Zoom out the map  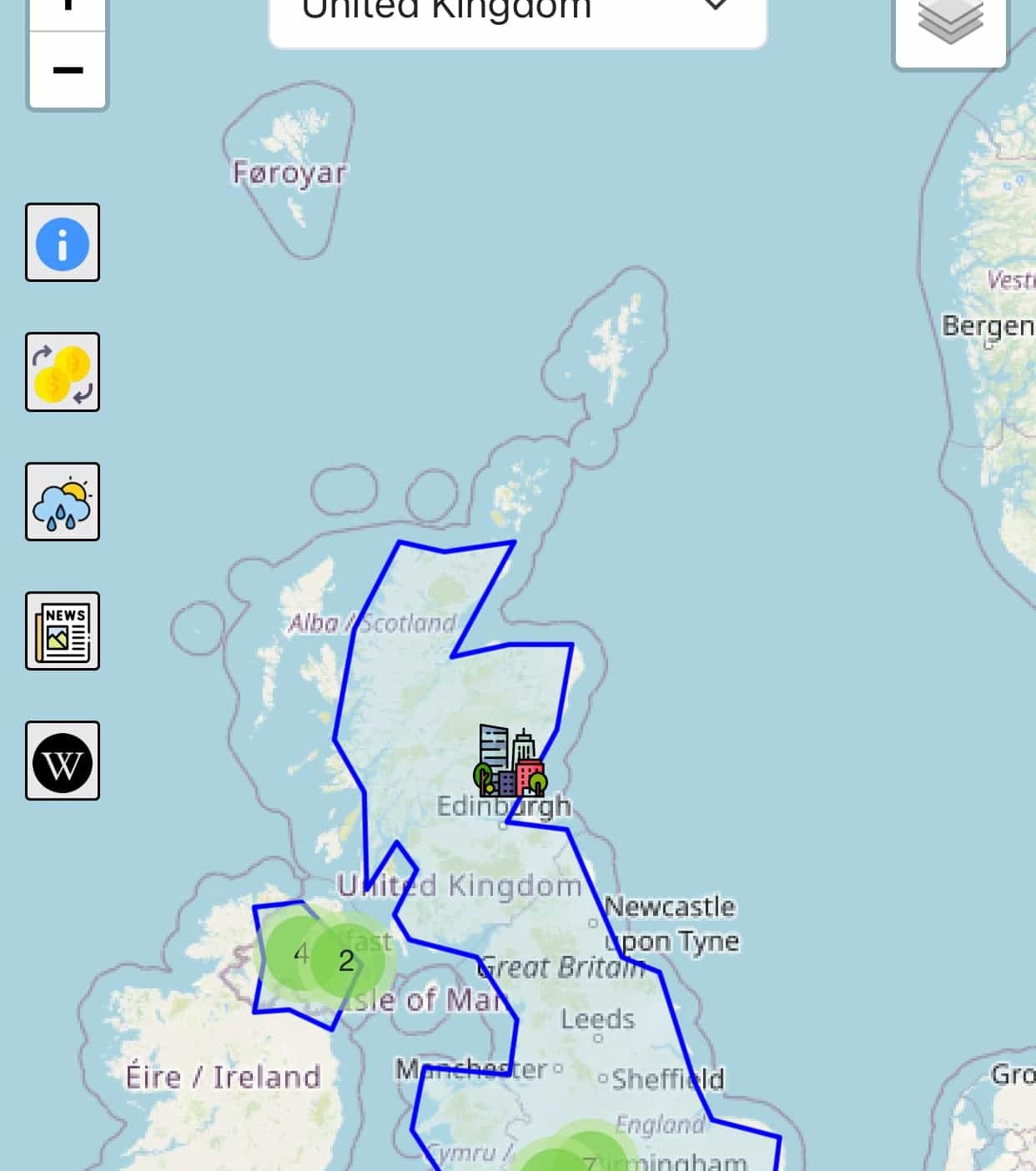click(68, 70)
